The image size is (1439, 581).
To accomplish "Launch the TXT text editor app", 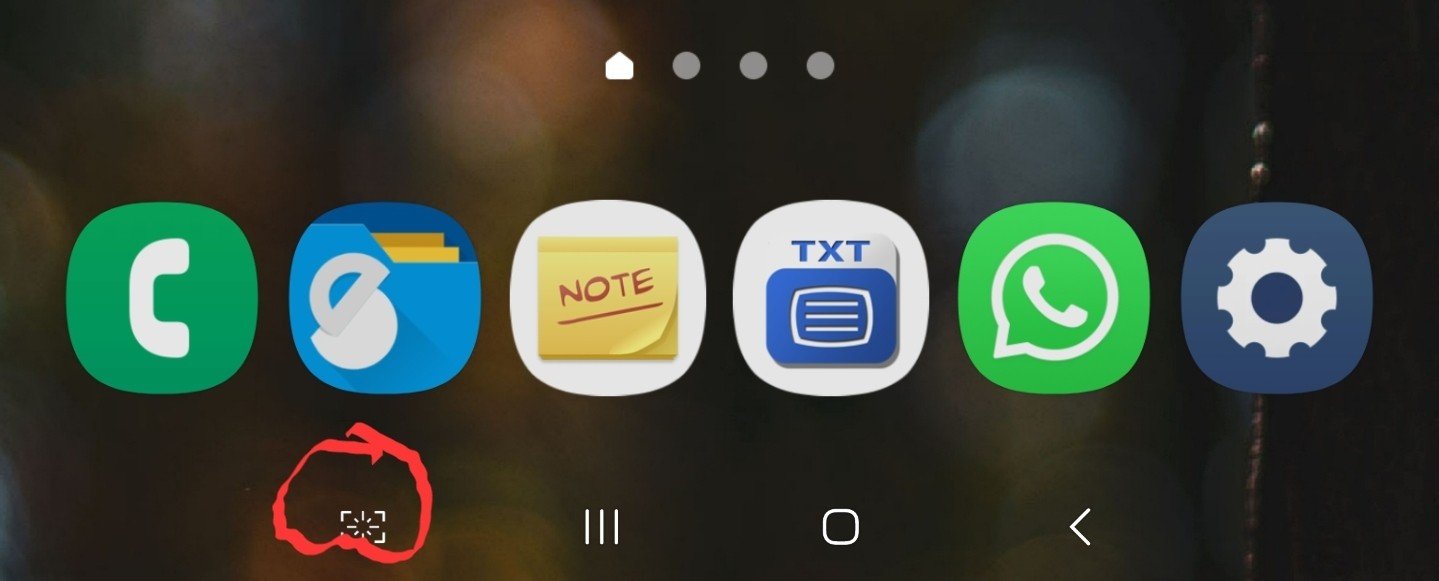I will [x=831, y=298].
